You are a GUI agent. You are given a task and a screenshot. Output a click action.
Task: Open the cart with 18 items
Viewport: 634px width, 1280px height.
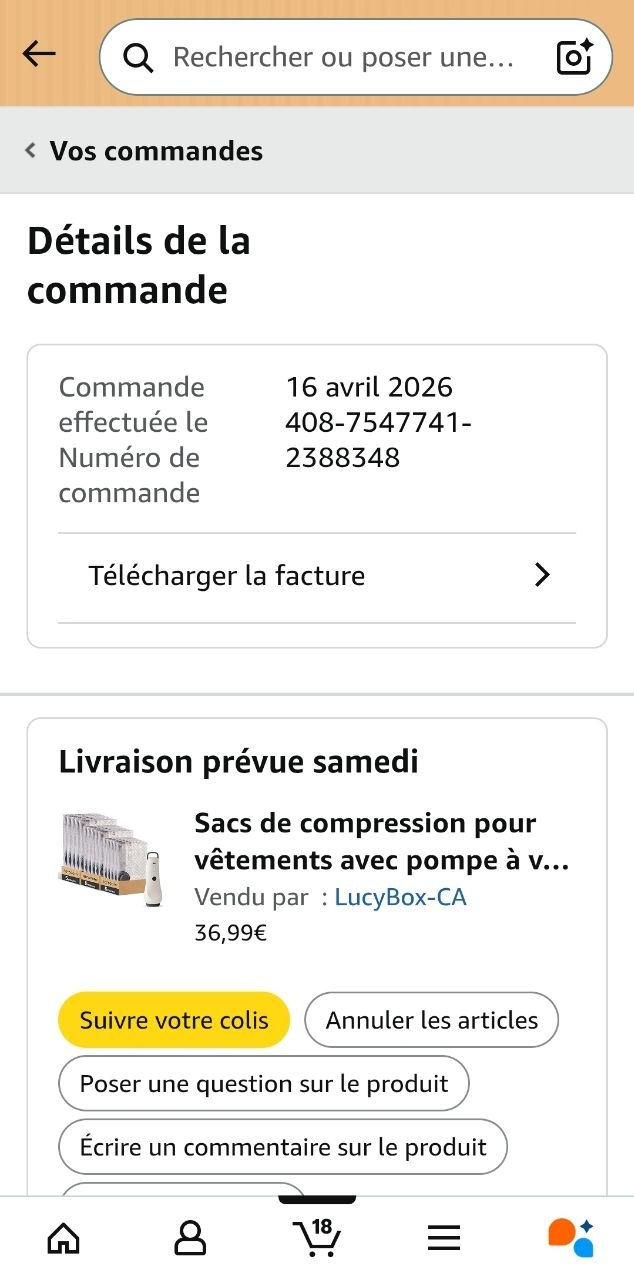[317, 1238]
